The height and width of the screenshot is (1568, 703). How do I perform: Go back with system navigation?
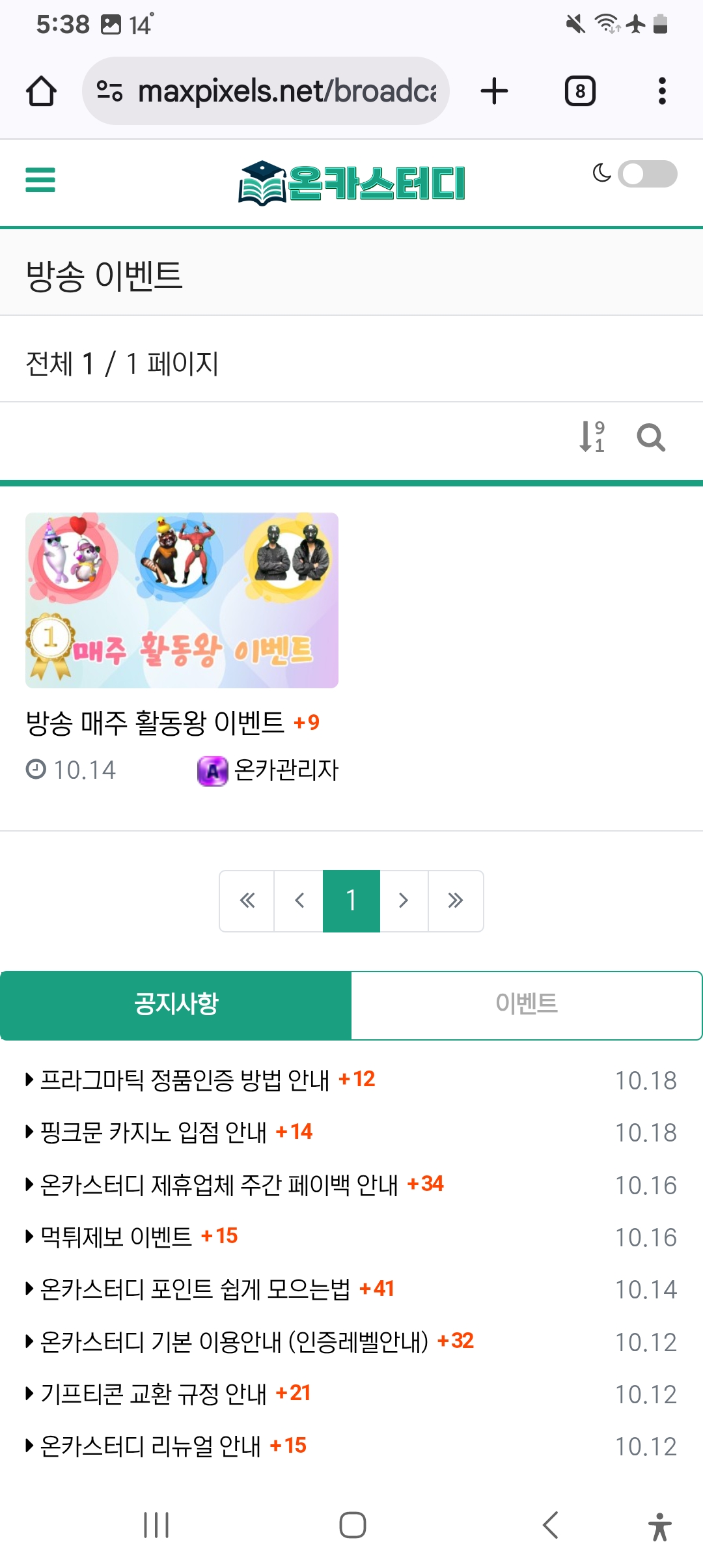(x=551, y=1525)
